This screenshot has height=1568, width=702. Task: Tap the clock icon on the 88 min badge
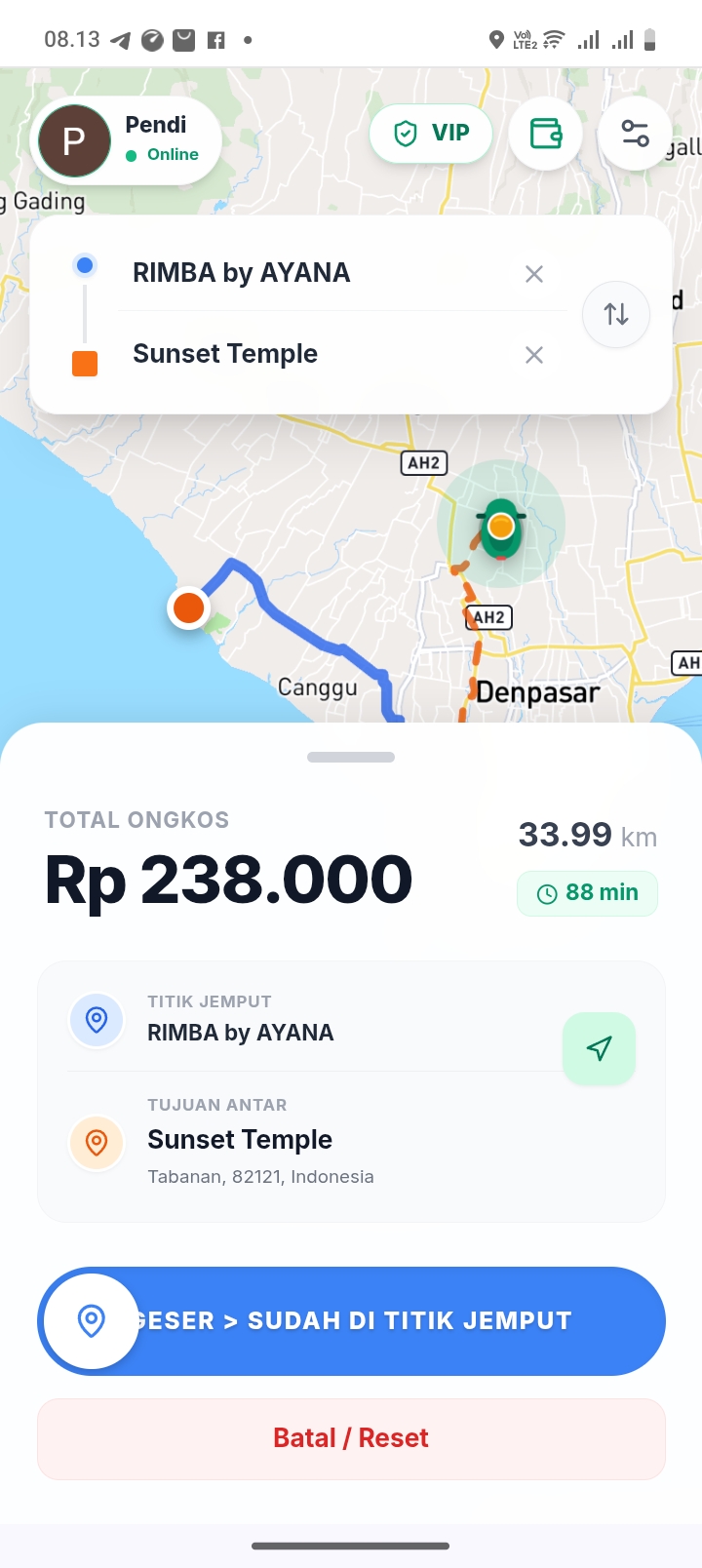(x=546, y=892)
